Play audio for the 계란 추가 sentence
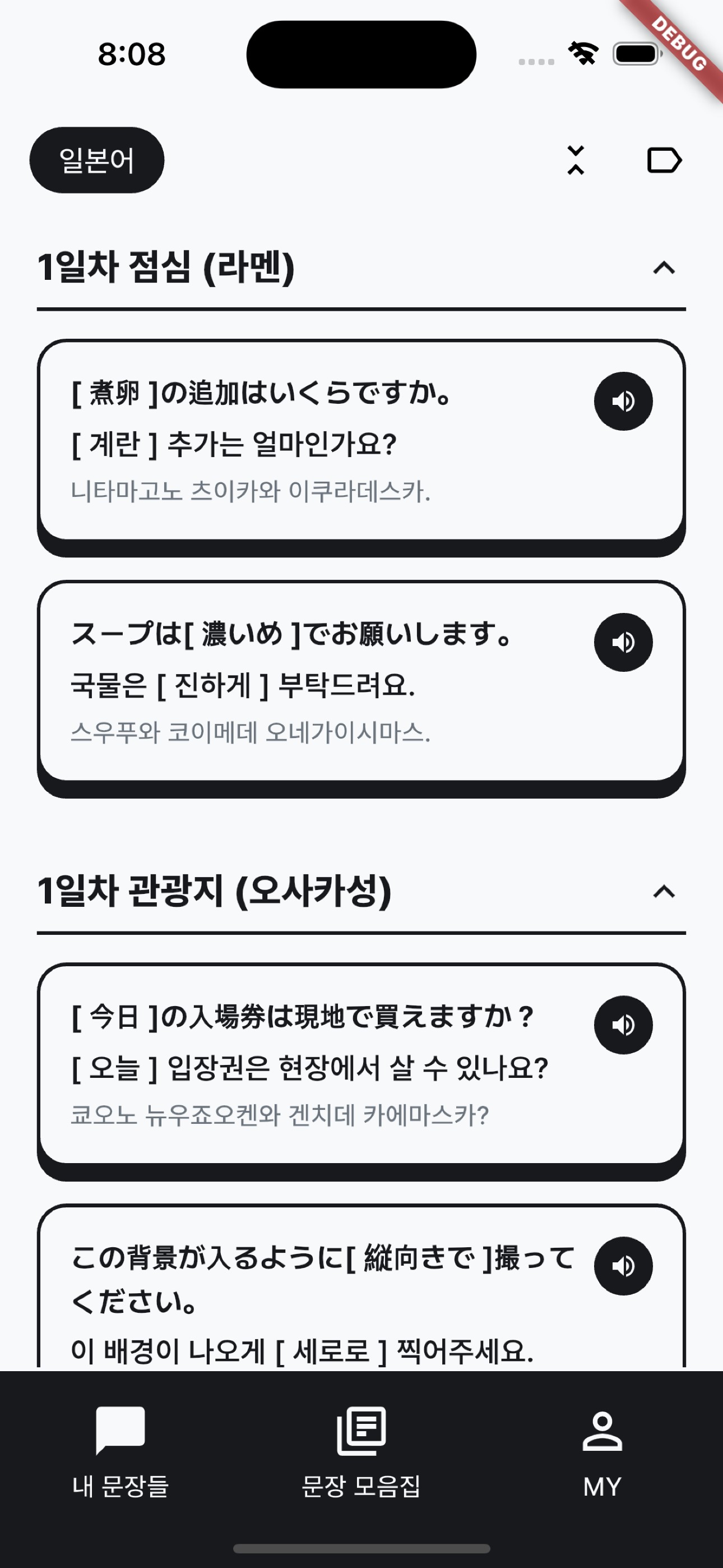723x1568 pixels. [x=623, y=401]
